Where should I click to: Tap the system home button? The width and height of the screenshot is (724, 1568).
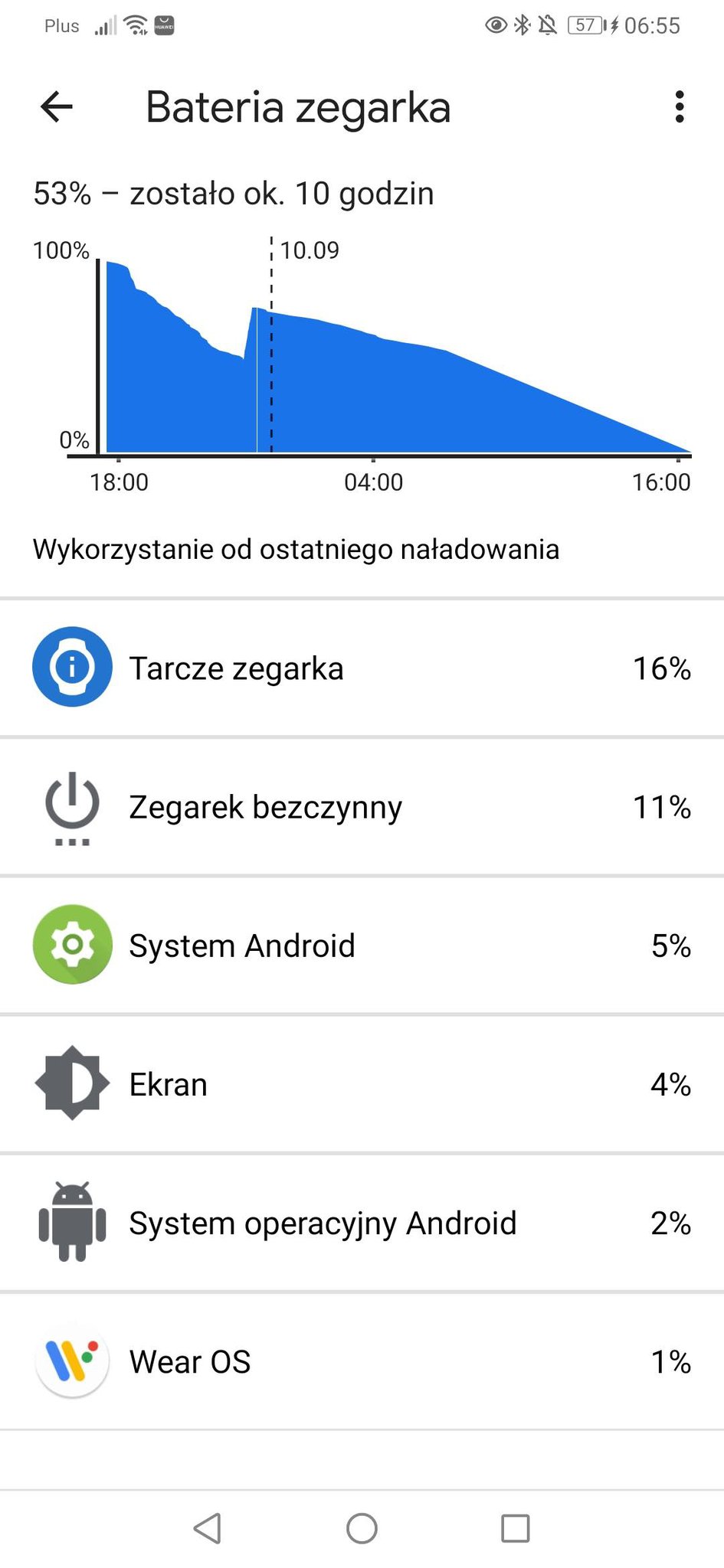tap(362, 1529)
